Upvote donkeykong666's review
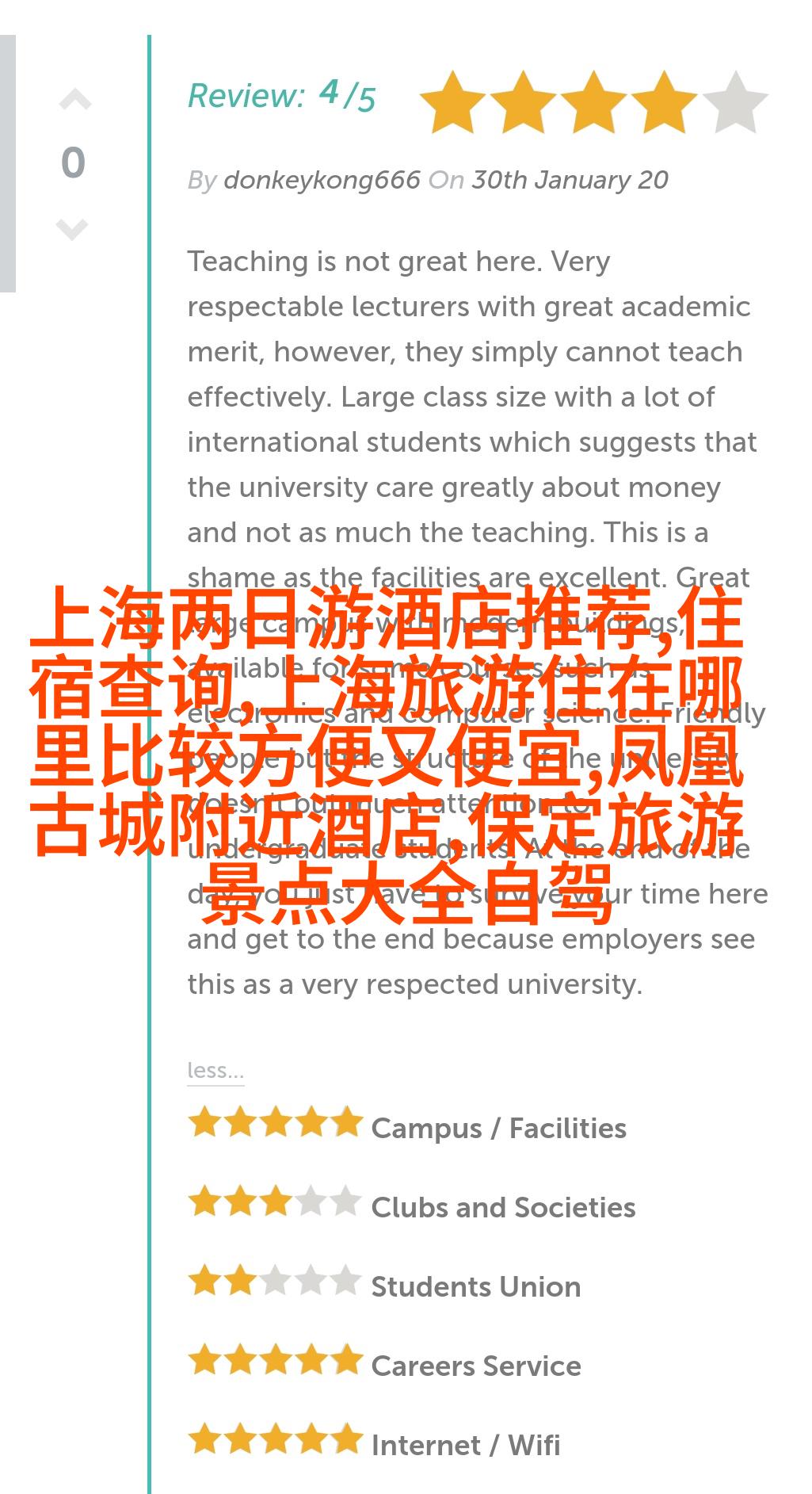 coord(74,101)
